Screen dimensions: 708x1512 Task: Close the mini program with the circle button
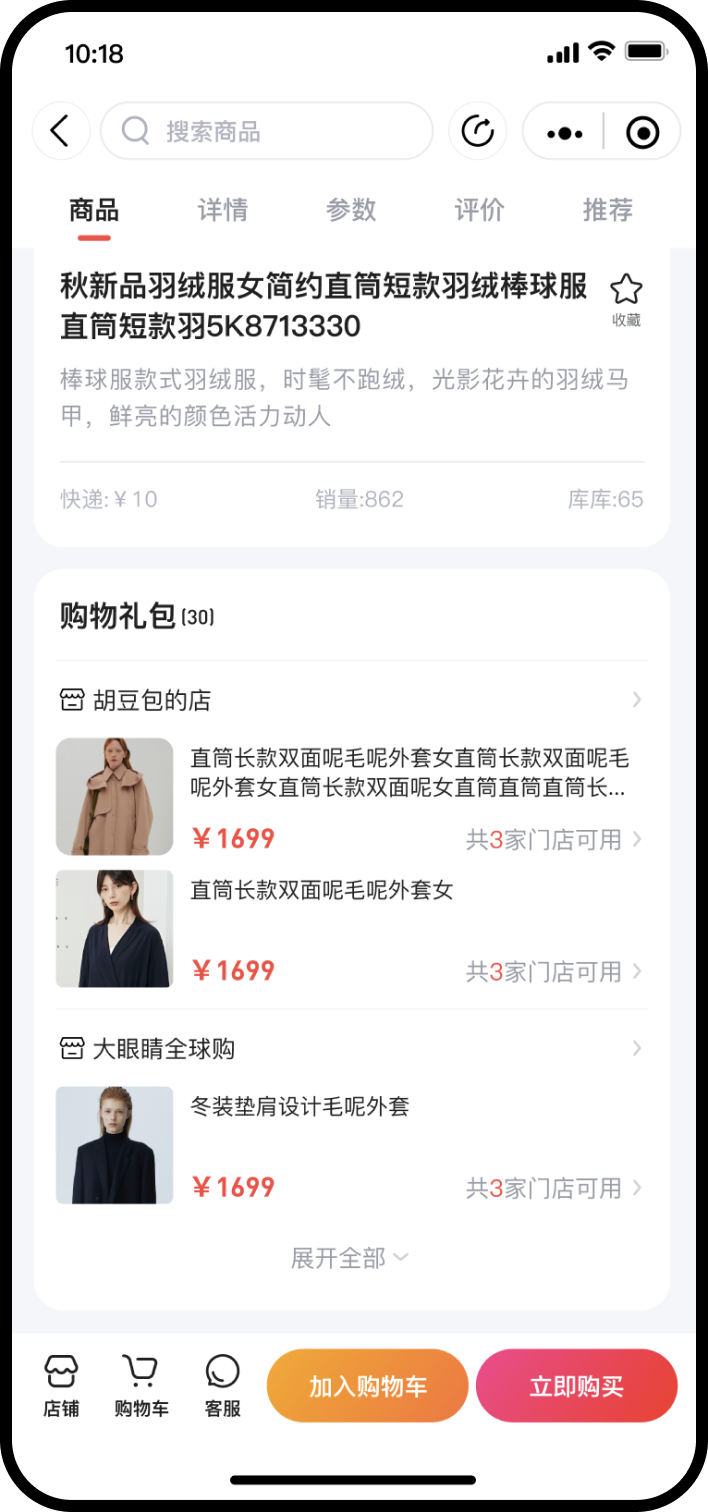point(642,132)
